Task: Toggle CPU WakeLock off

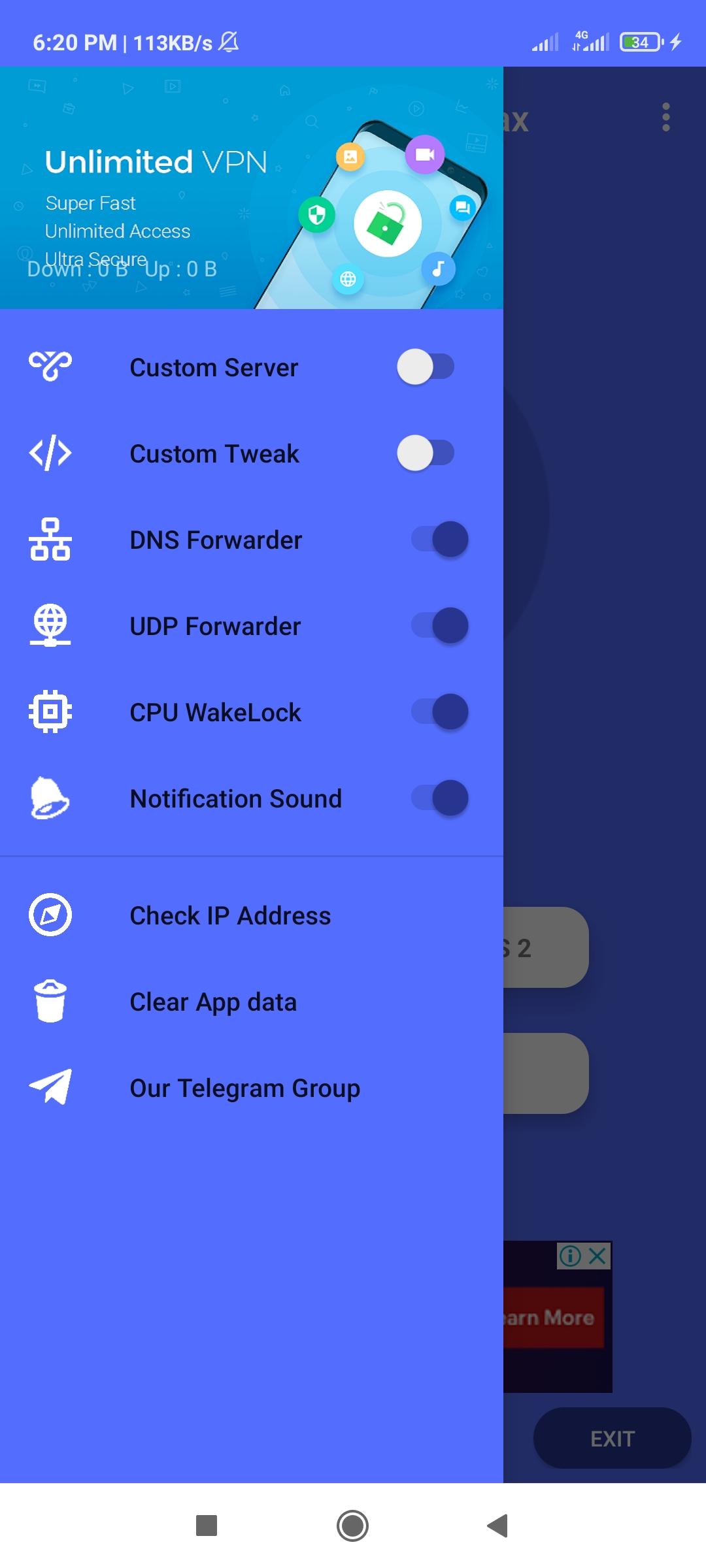Action: point(439,712)
